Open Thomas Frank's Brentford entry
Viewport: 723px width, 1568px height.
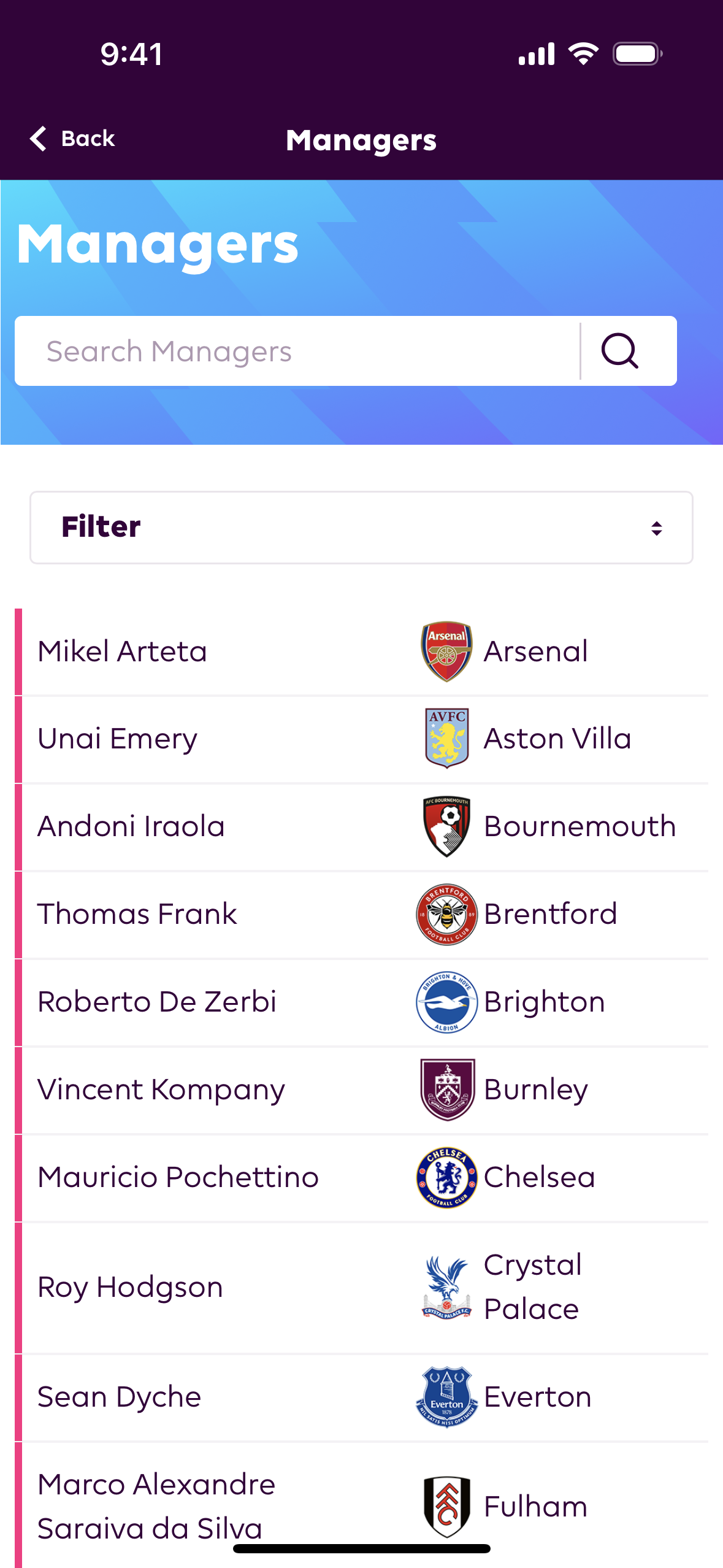361,915
